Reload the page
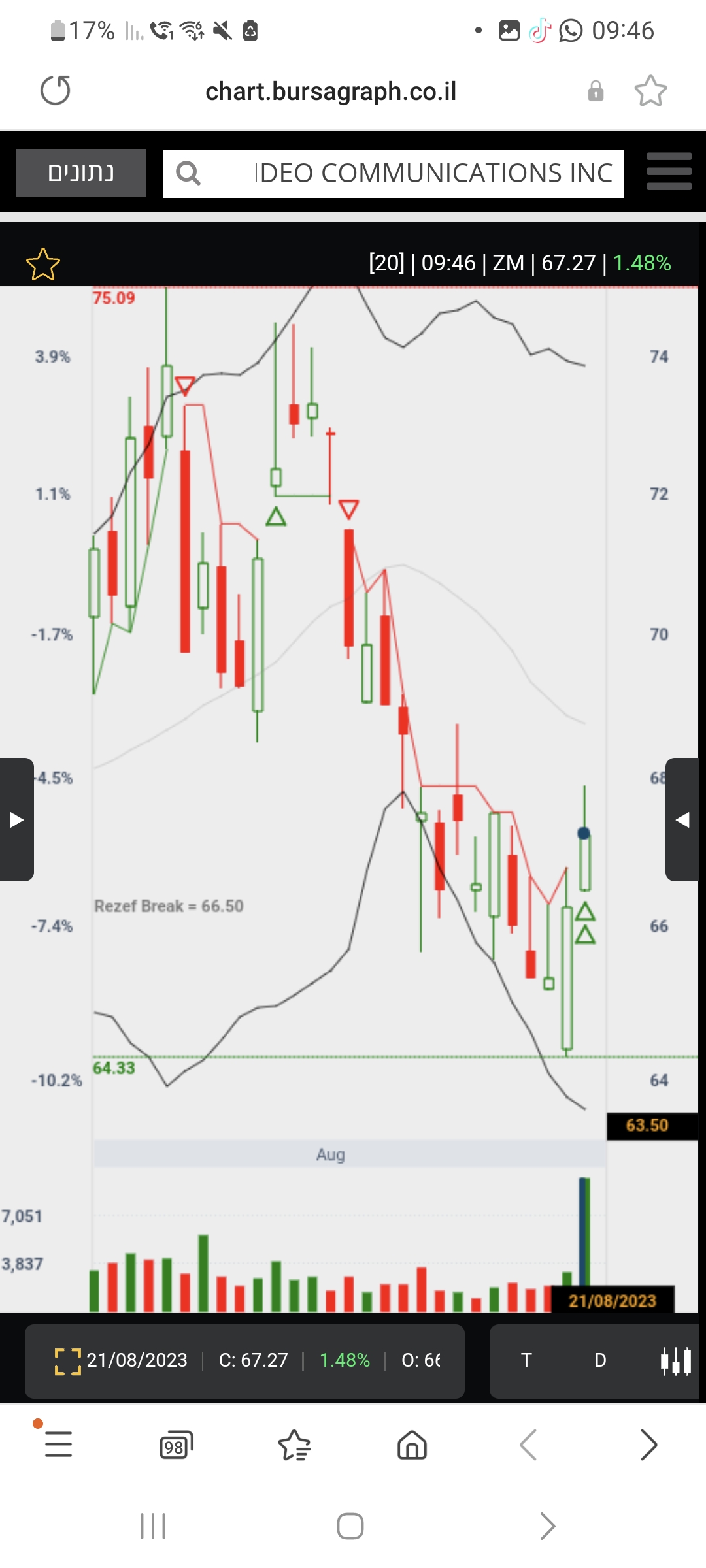 click(x=56, y=91)
